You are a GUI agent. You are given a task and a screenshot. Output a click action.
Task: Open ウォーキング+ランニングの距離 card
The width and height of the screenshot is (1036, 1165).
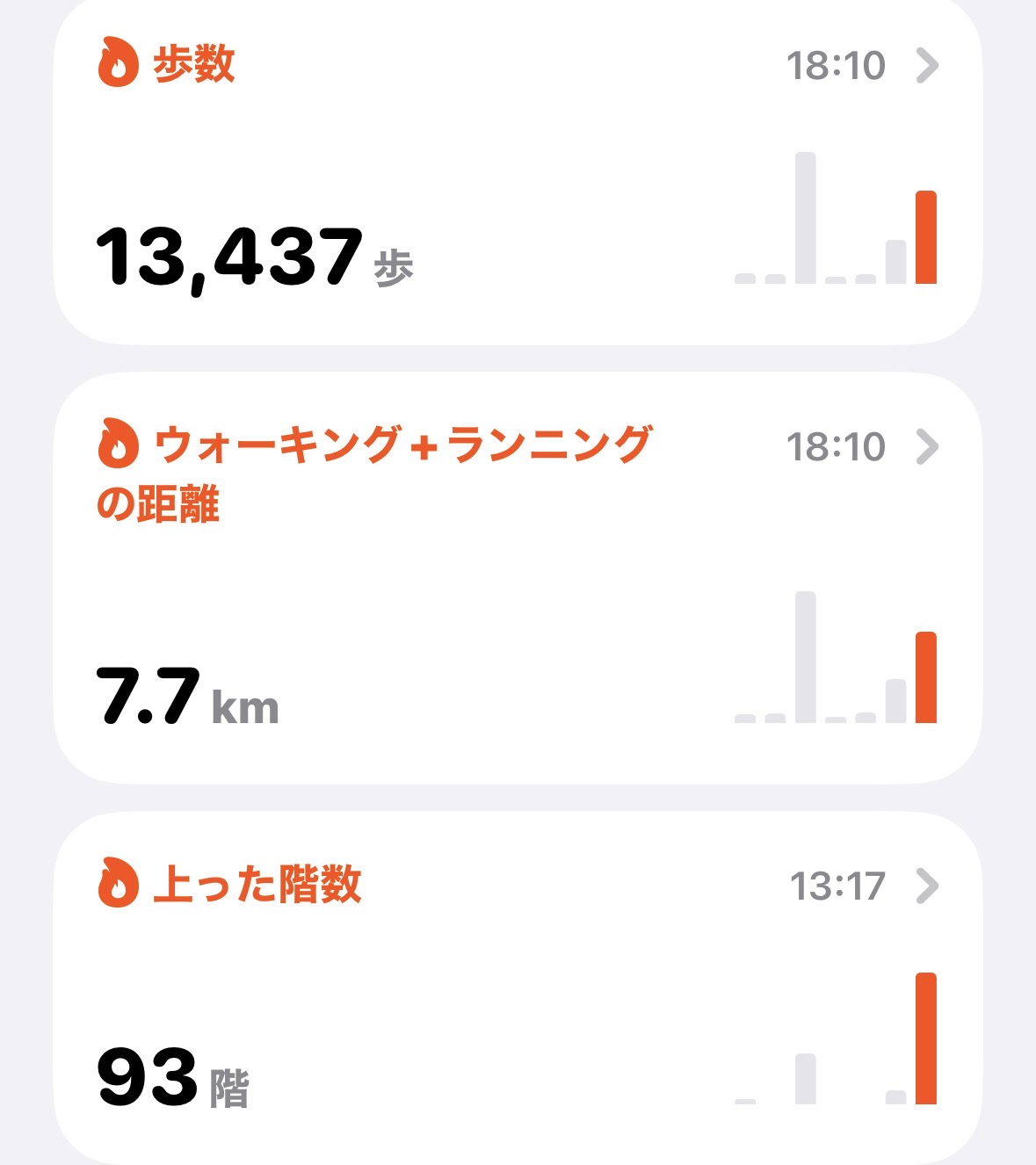click(x=517, y=577)
